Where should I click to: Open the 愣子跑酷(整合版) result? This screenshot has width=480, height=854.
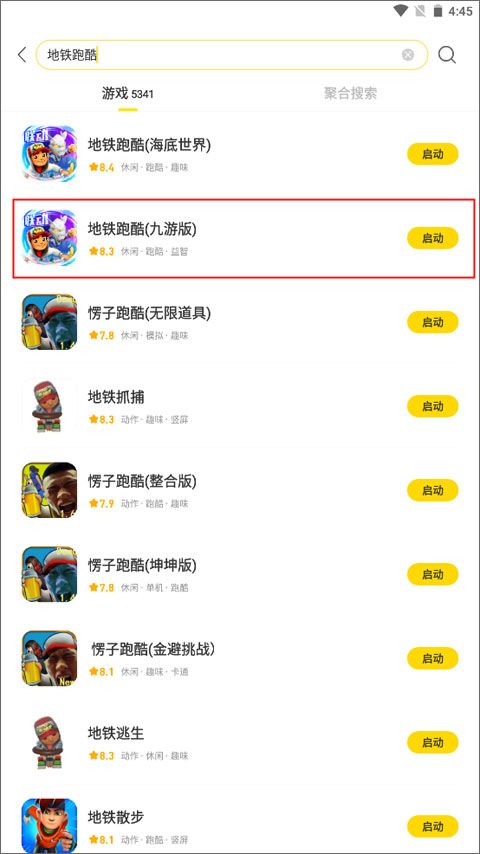pos(240,490)
